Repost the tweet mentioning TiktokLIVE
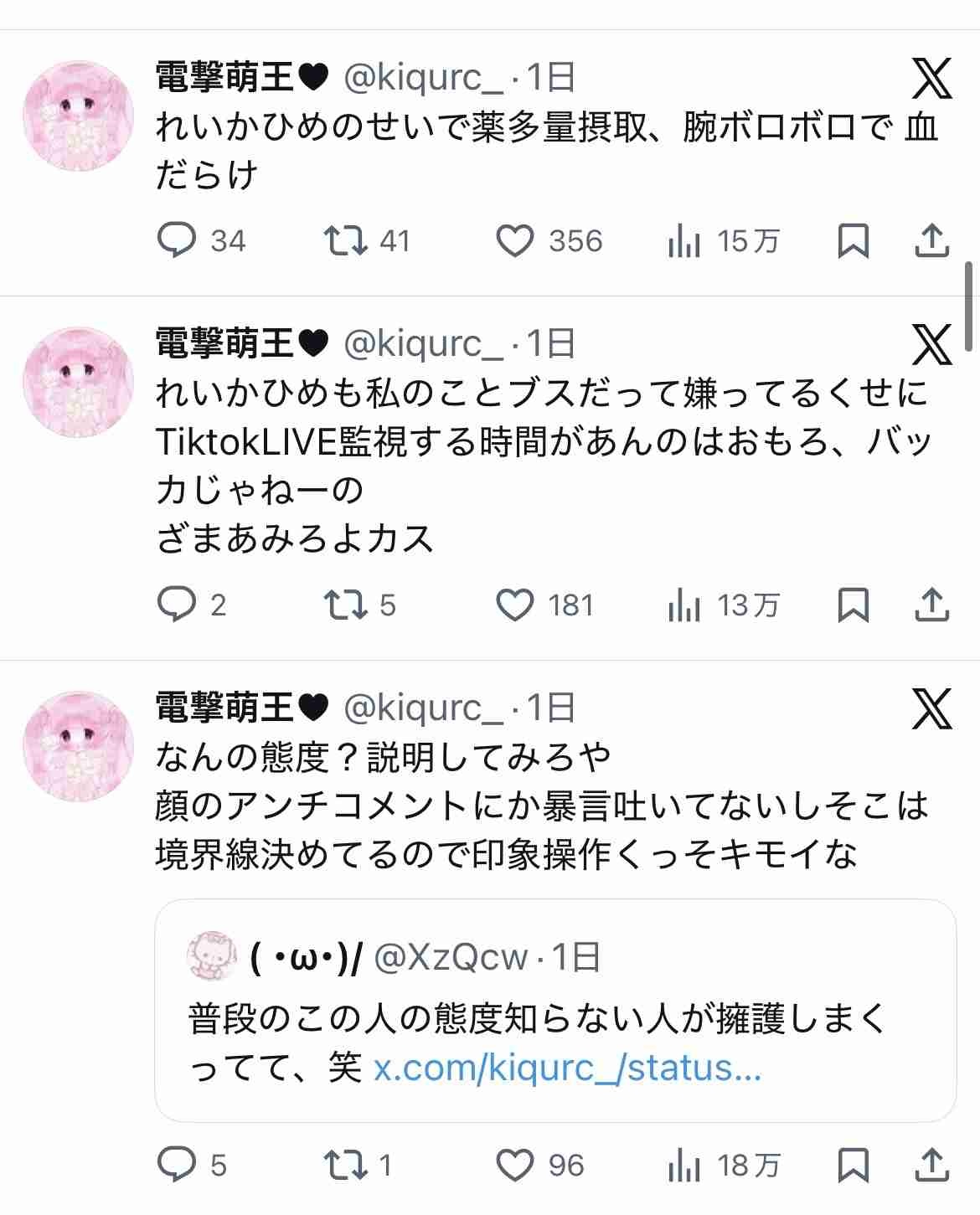Viewport: 980px width, 1215px height. [x=346, y=605]
